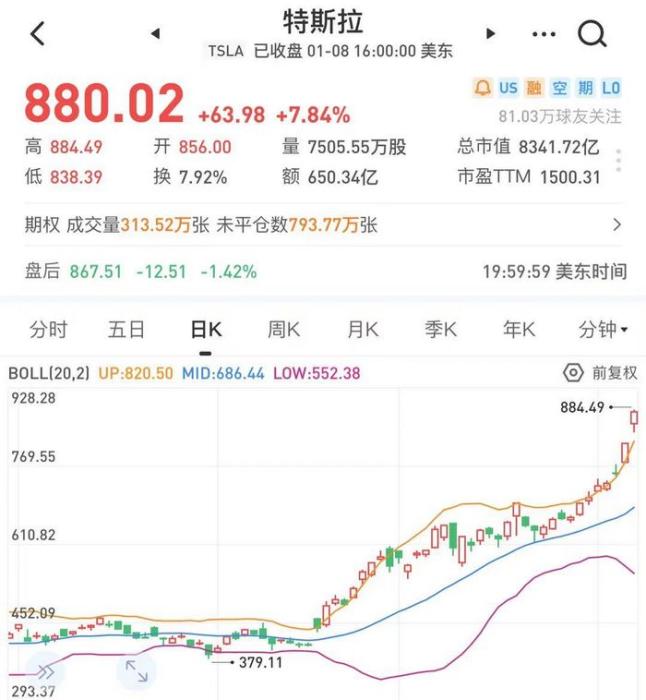
Task: Tap the double-arrow icon on the chart
Action: click(46, 670)
